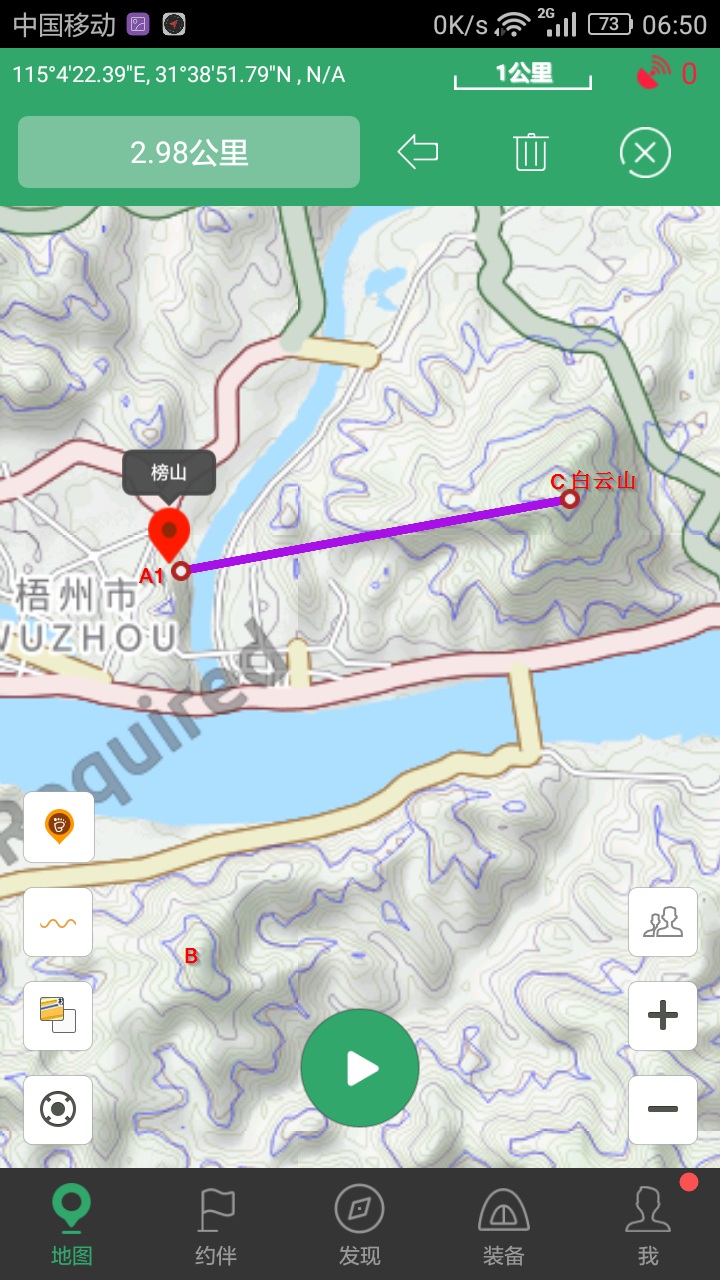Start recording with the play button
Image resolution: width=720 pixels, height=1280 pixels.
pos(360,1068)
